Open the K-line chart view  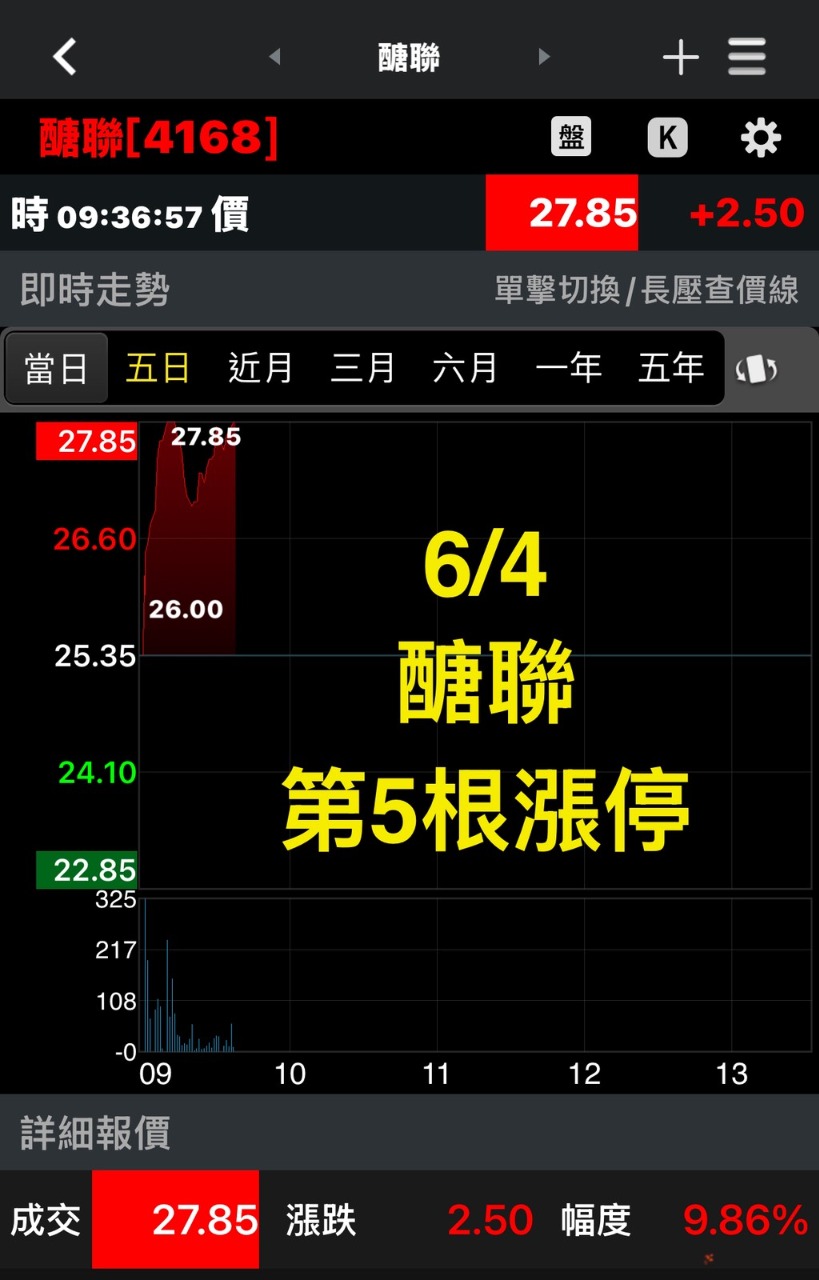(667, 137)
